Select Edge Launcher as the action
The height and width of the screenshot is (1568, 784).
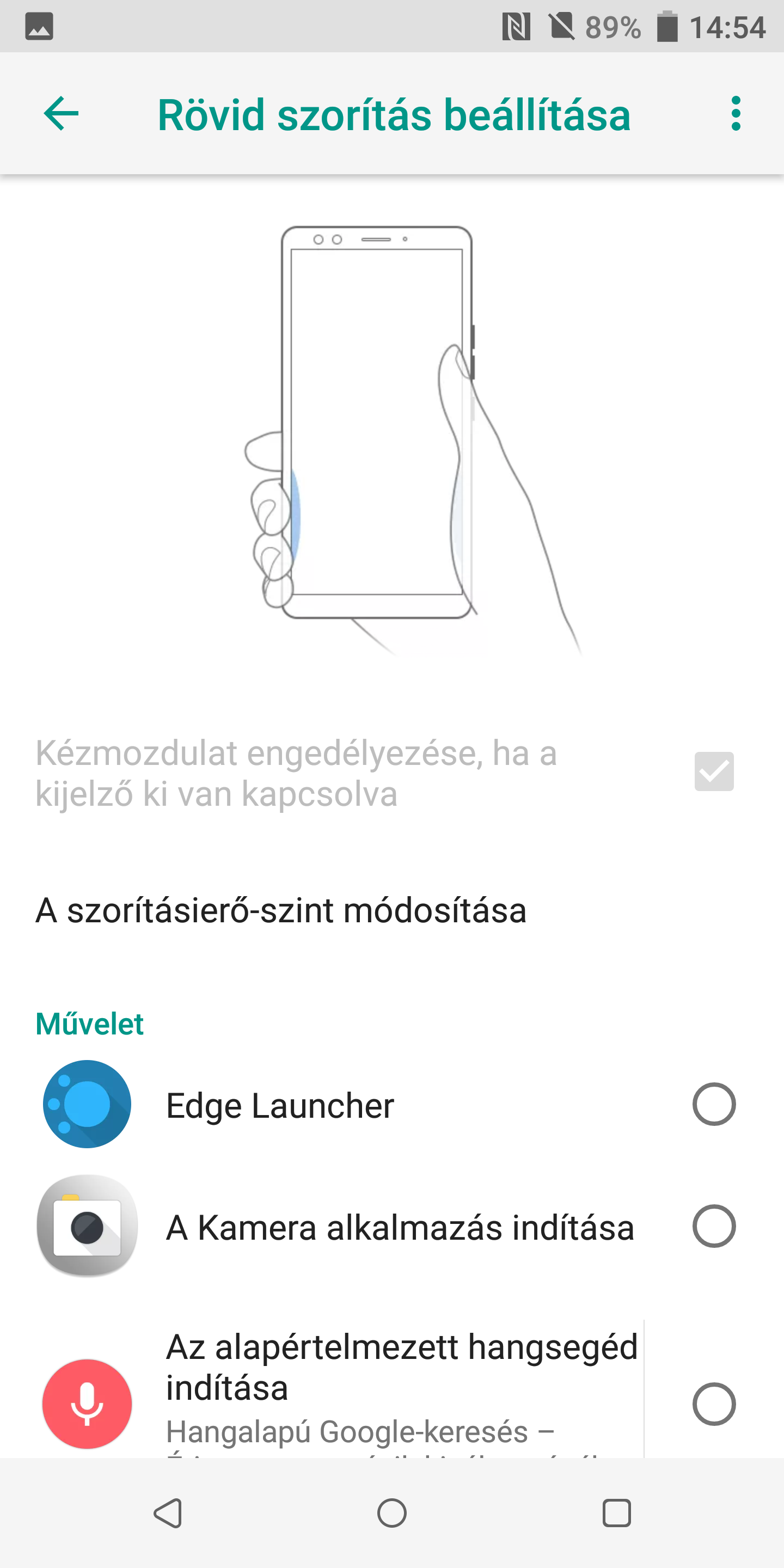coord(713,1104)
